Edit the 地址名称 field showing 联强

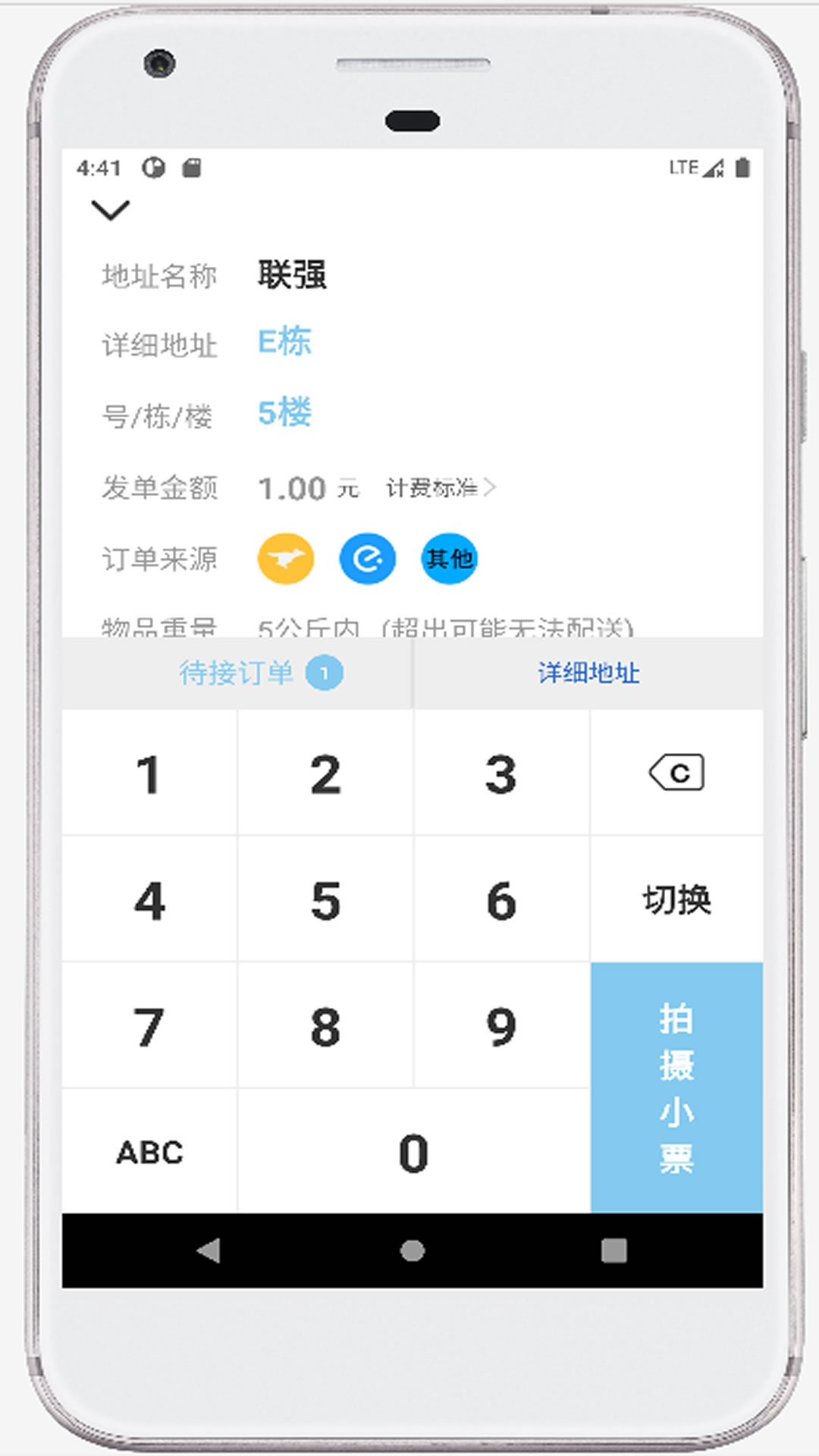(292, 275)
